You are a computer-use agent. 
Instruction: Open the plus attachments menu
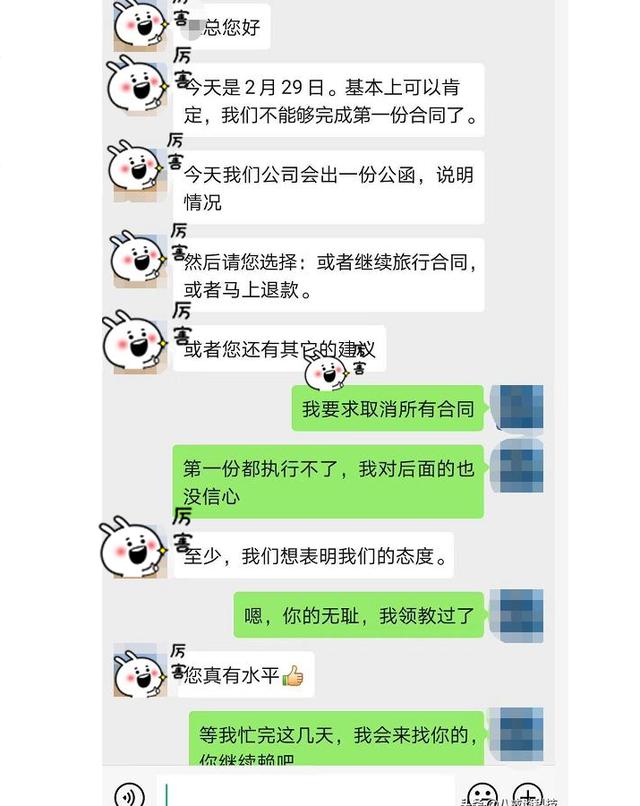(x=527, y=794)
